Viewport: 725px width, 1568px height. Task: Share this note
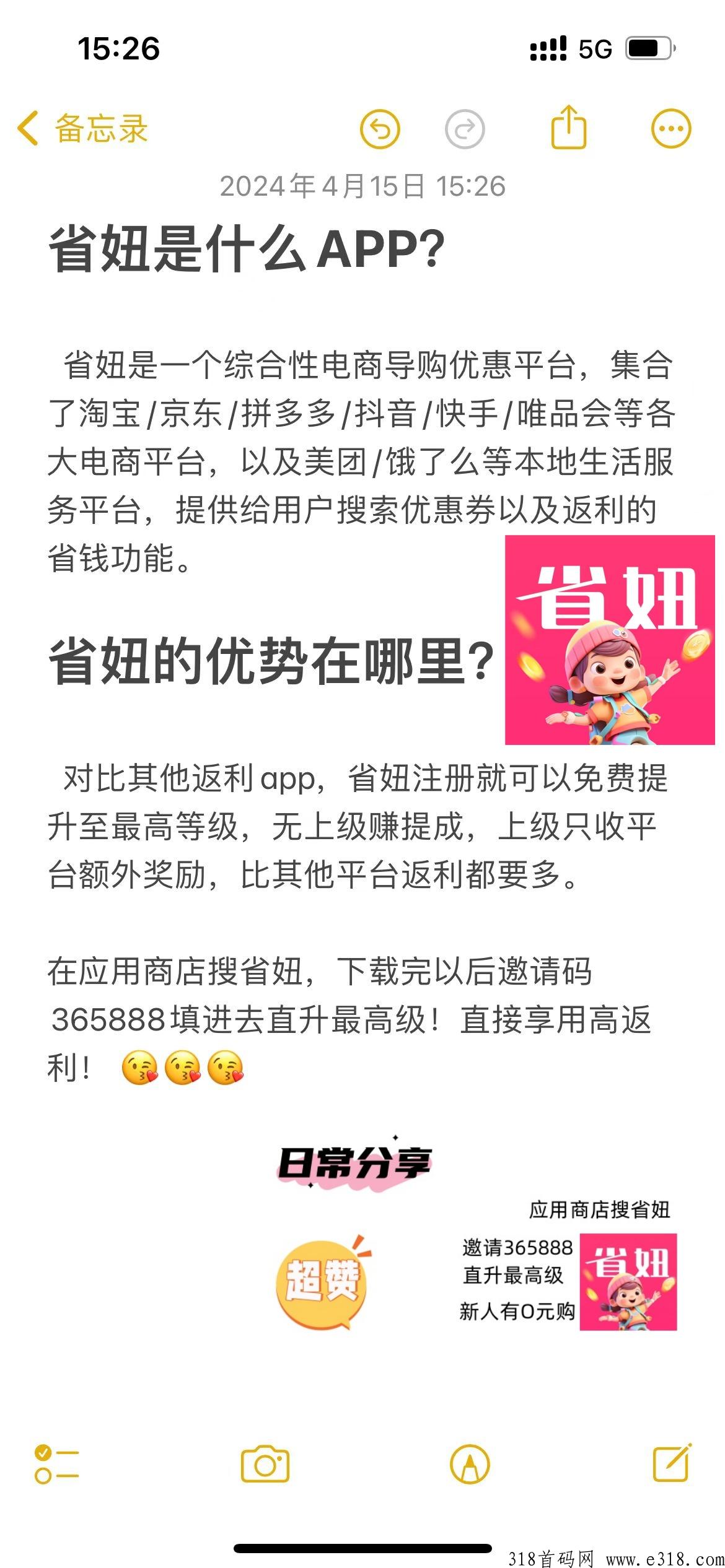click(568, 128)
